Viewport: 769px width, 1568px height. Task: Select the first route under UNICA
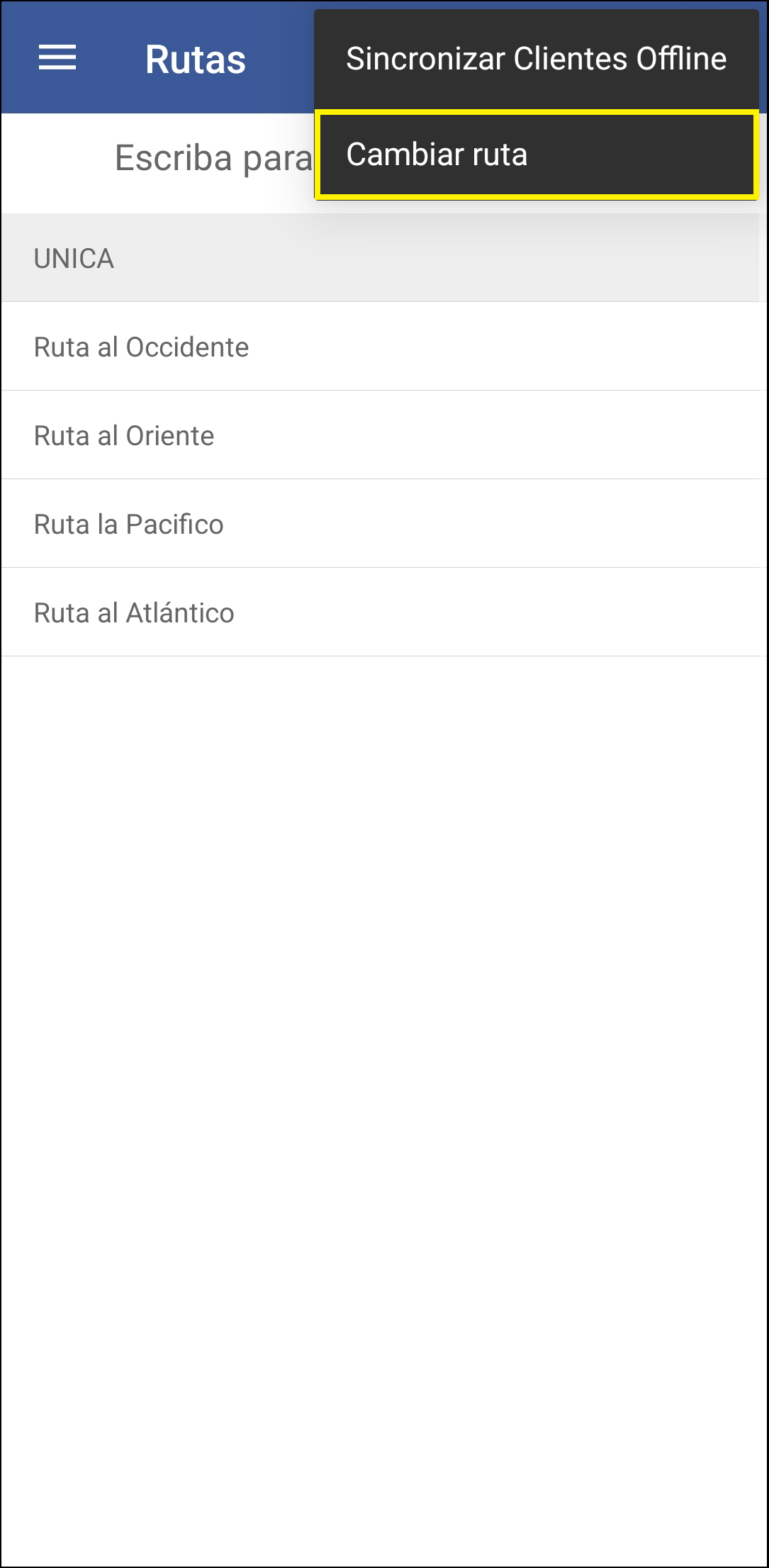point(141,347)
